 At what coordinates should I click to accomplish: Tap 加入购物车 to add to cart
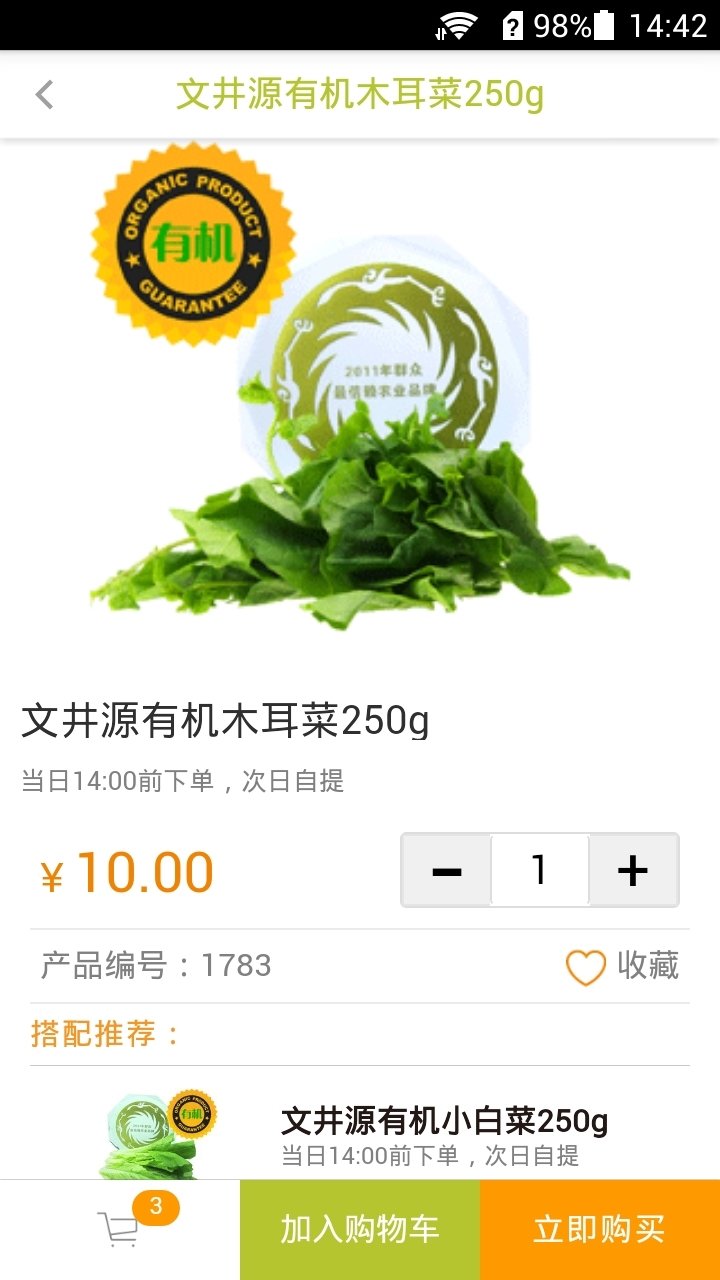coord(360,1229)
